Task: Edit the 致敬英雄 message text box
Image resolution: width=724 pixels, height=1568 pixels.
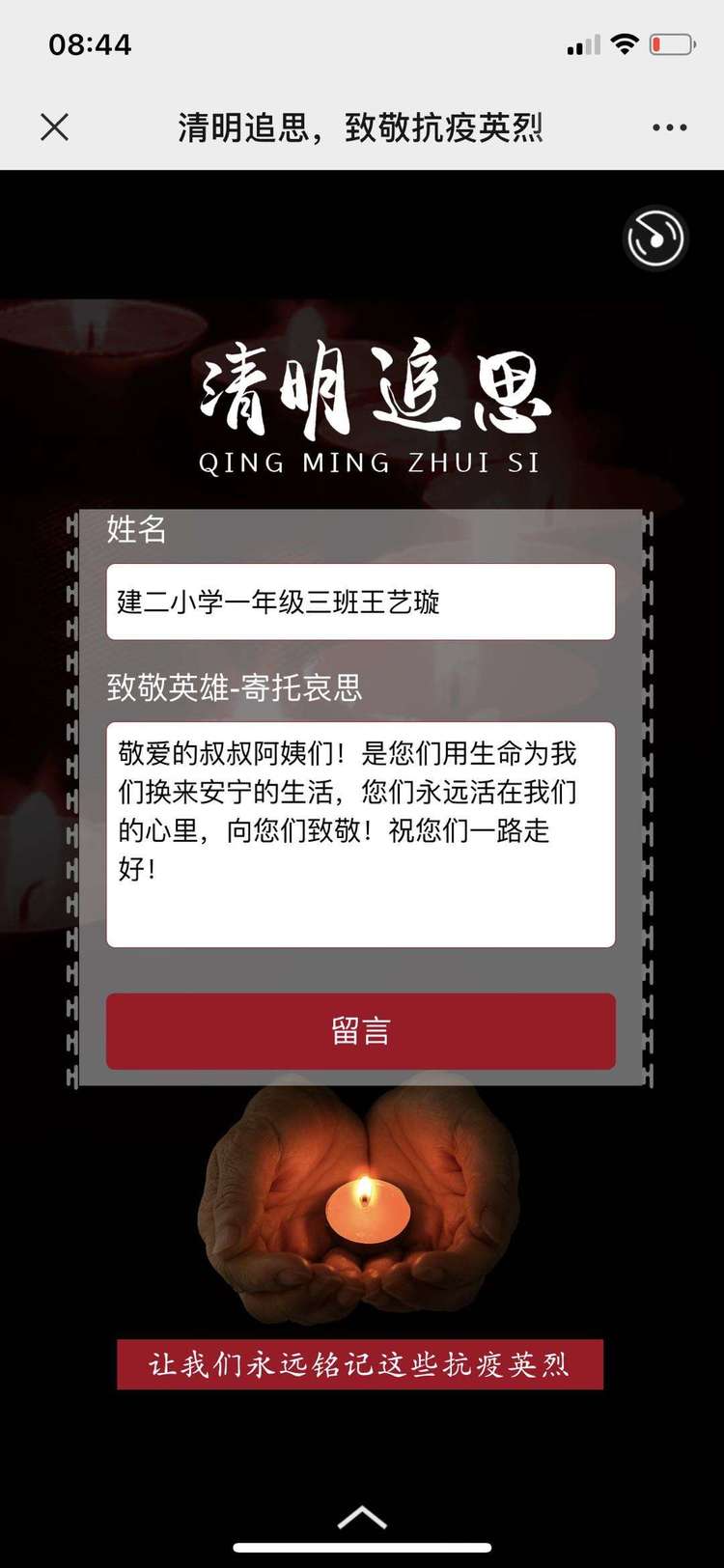Action: 360,834
